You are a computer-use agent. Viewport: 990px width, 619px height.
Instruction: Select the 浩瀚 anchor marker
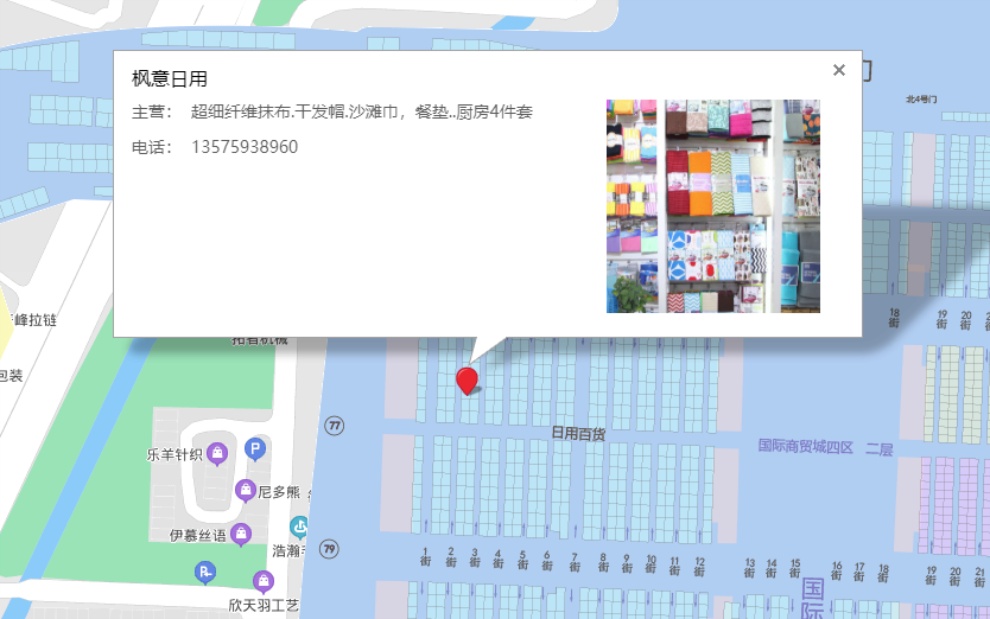tap(299, 527)
